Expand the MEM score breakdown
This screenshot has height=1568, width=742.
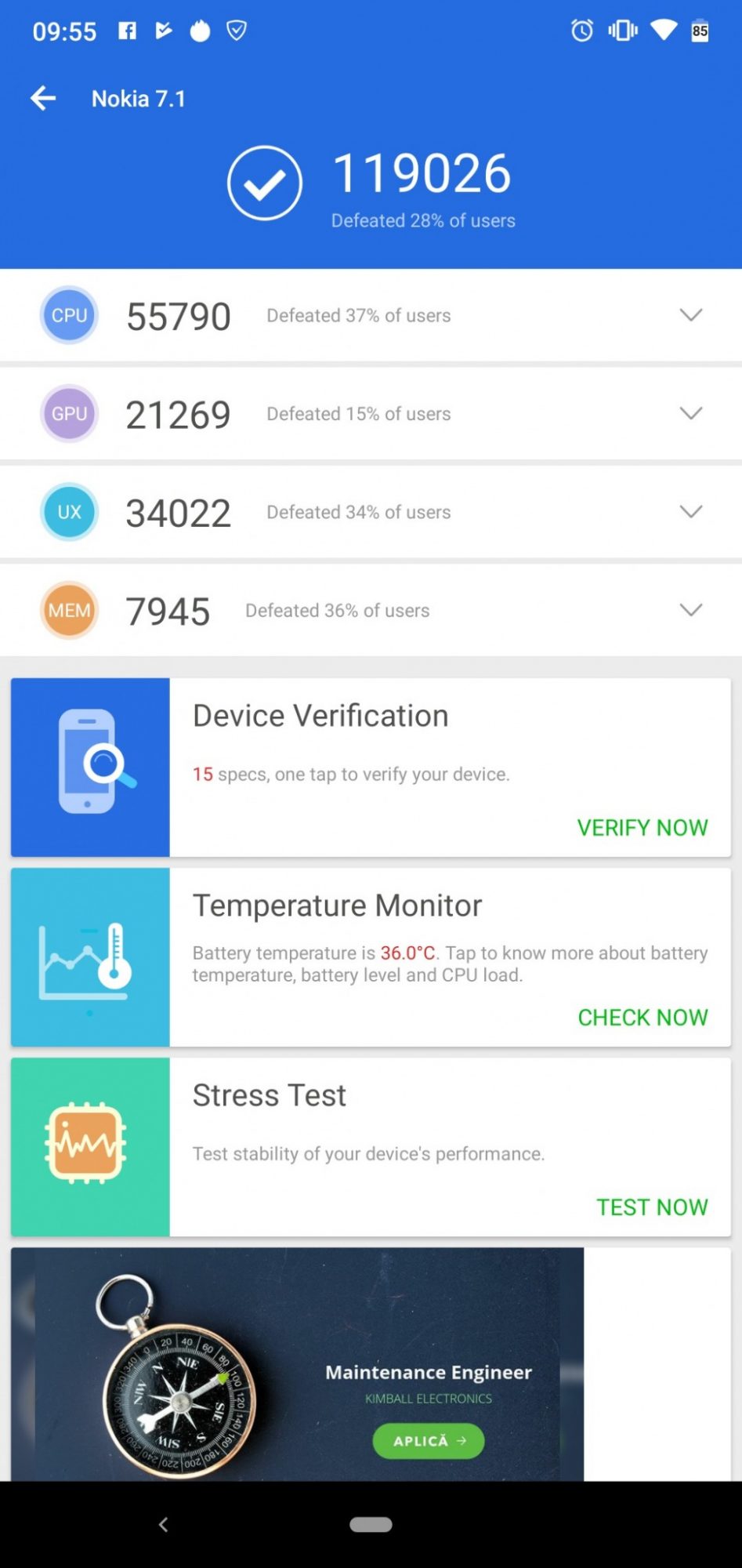tap(690, 610)
